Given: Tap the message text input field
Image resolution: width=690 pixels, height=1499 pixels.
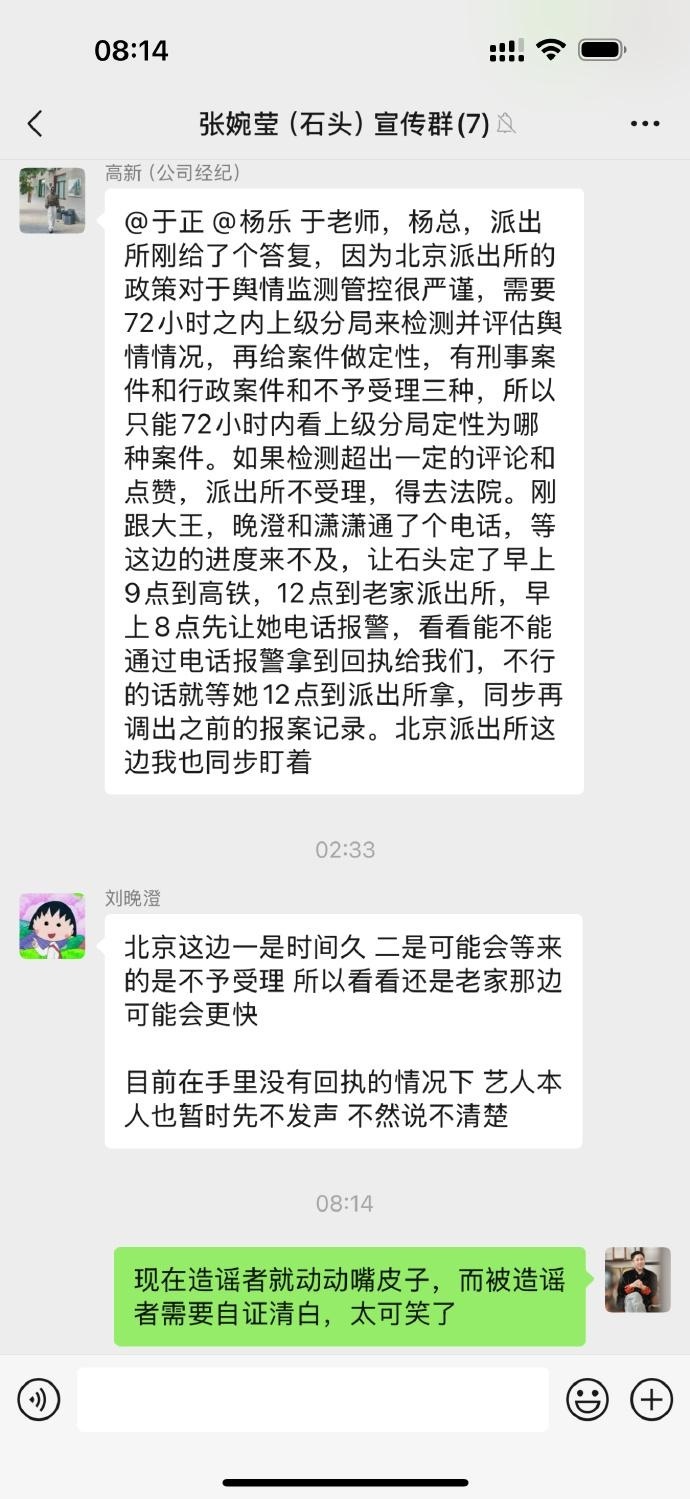Looking at the screenshot, I should [312, 1399].
